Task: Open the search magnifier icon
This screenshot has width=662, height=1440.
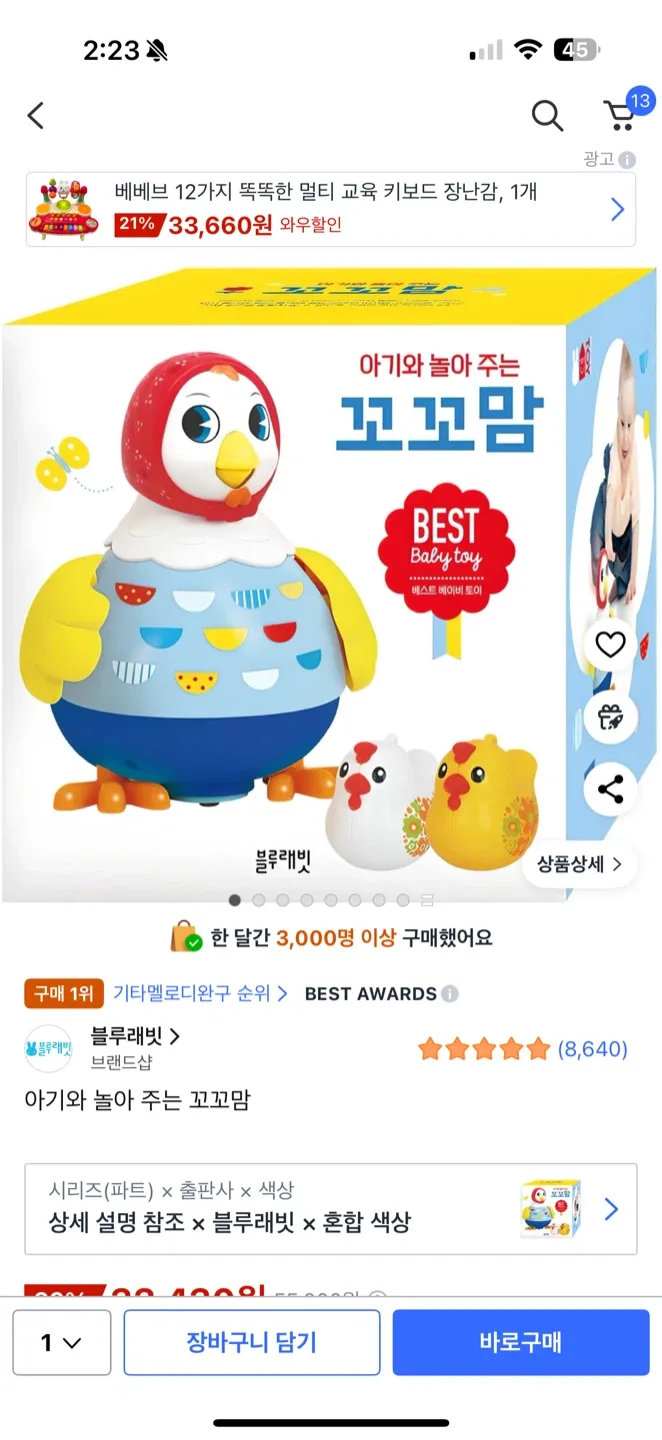Action: coord(547,116)
